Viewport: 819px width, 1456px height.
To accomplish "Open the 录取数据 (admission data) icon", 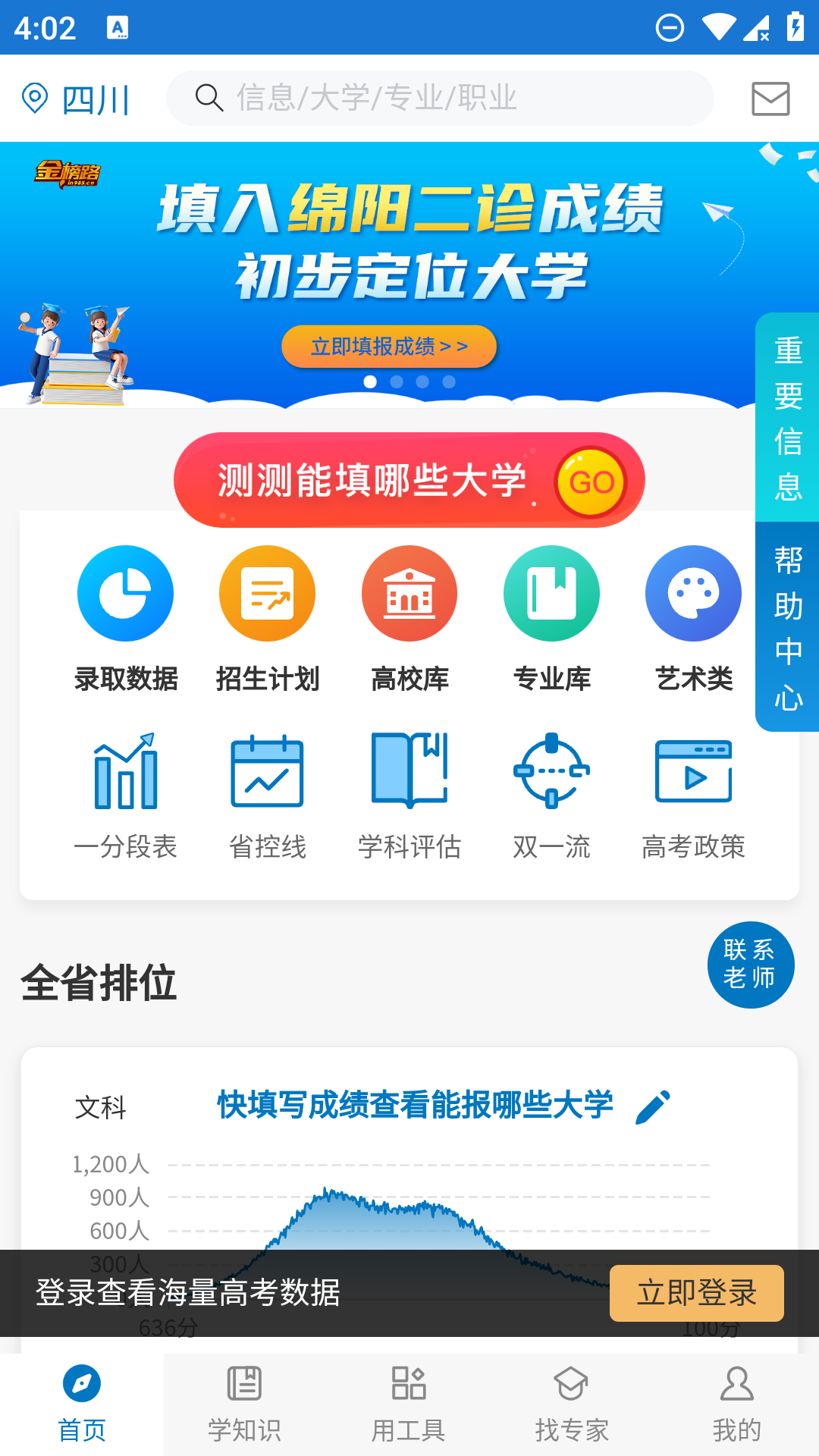I will (x=125, y=594).
